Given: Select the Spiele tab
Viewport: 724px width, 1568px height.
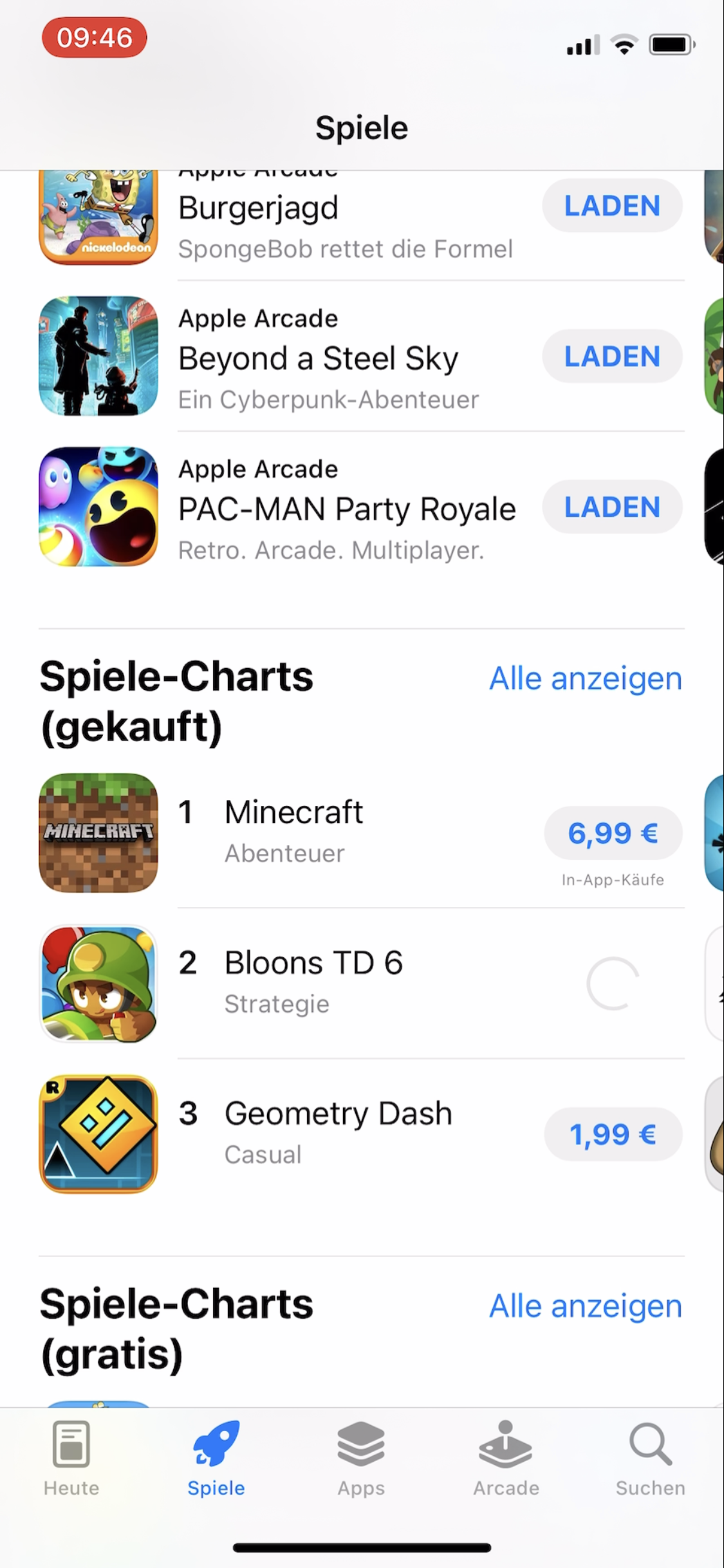Looking at the screenshot, I should click(x=216, y=1459).
